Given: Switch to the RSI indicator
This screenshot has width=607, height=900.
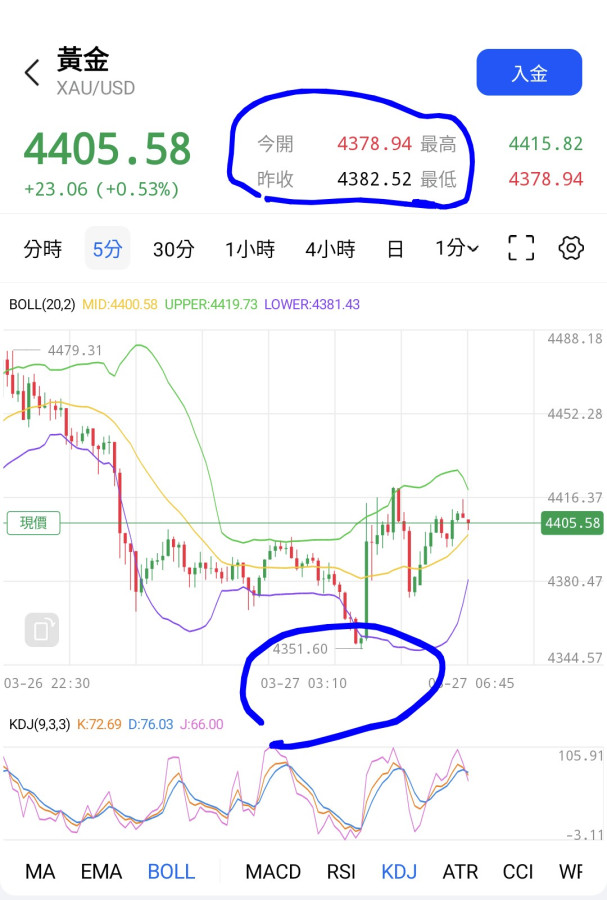Looking at the screenshot, I should [341, 872].
